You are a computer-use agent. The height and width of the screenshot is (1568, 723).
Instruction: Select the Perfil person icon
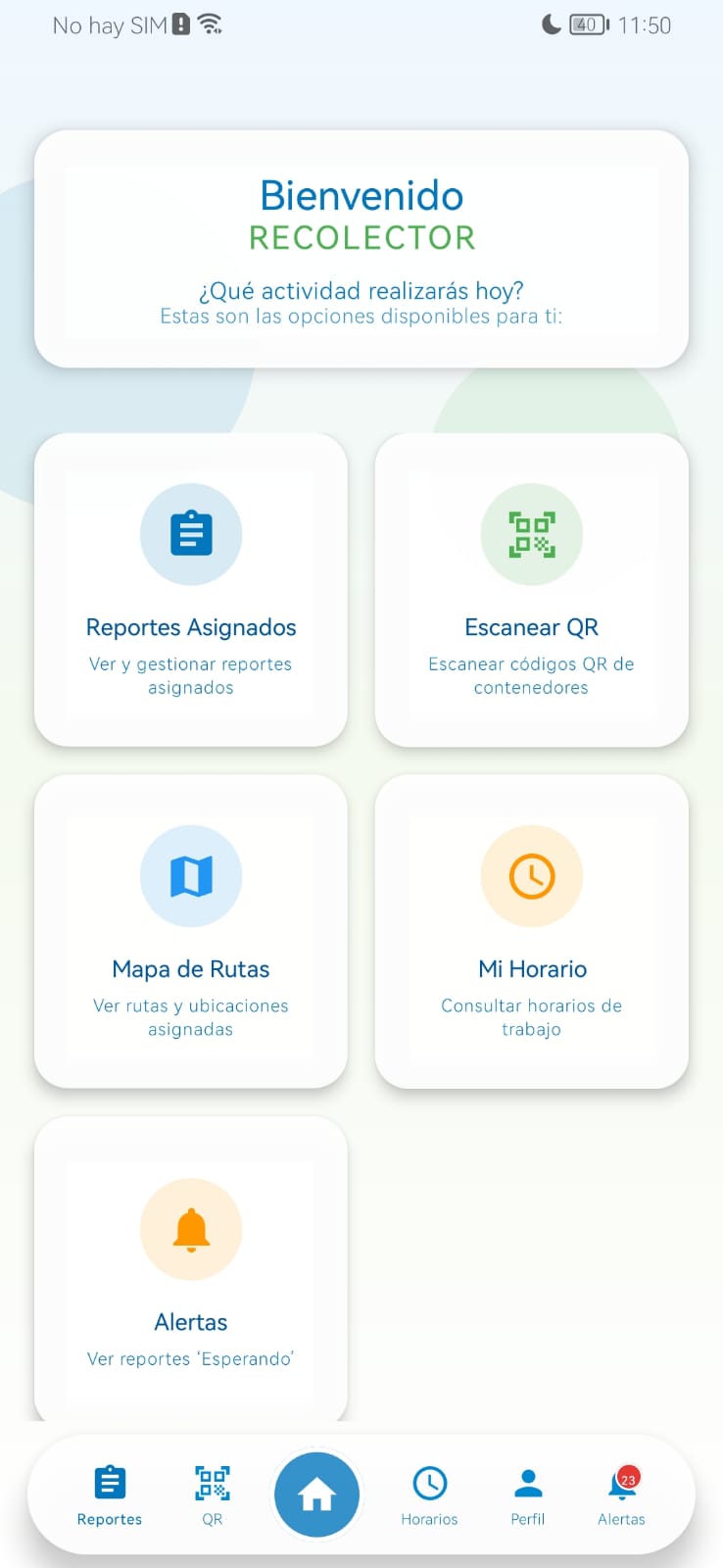(x=527, y=1482)
